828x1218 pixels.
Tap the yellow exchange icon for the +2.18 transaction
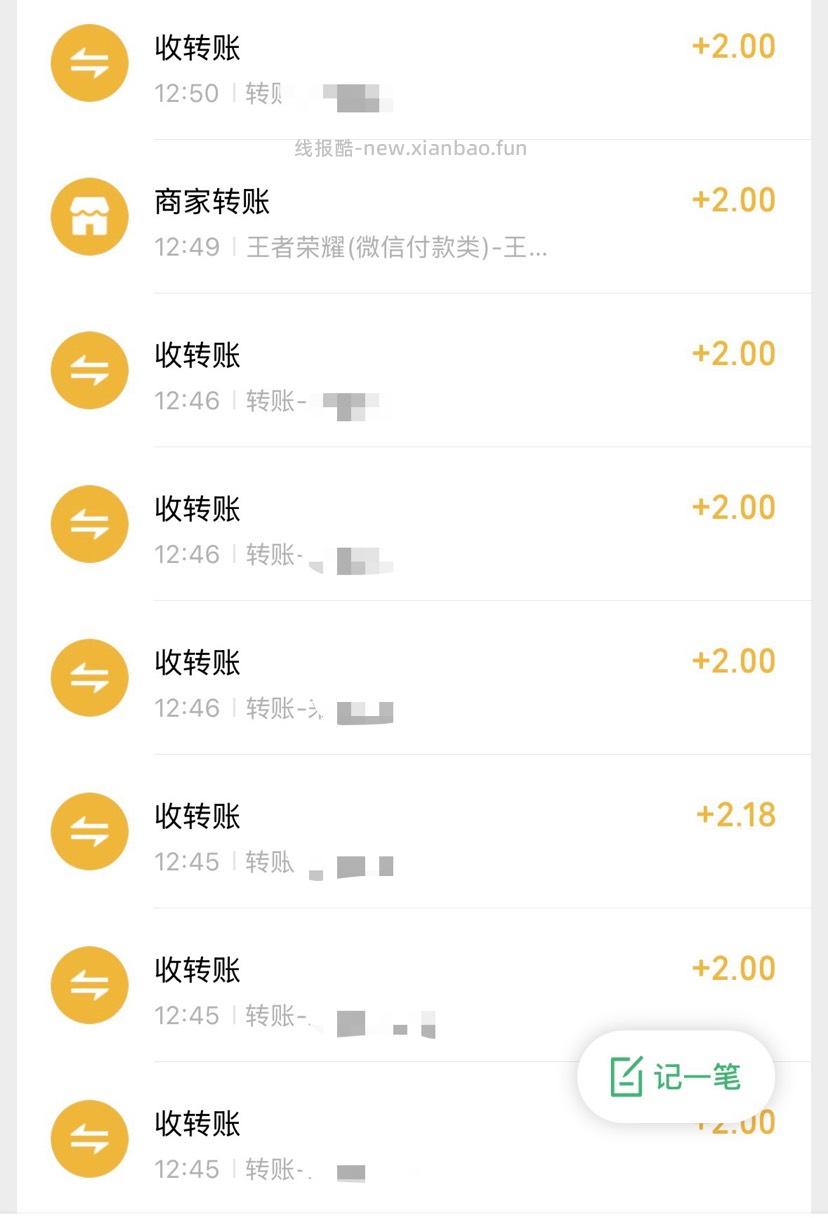[89, 831]
